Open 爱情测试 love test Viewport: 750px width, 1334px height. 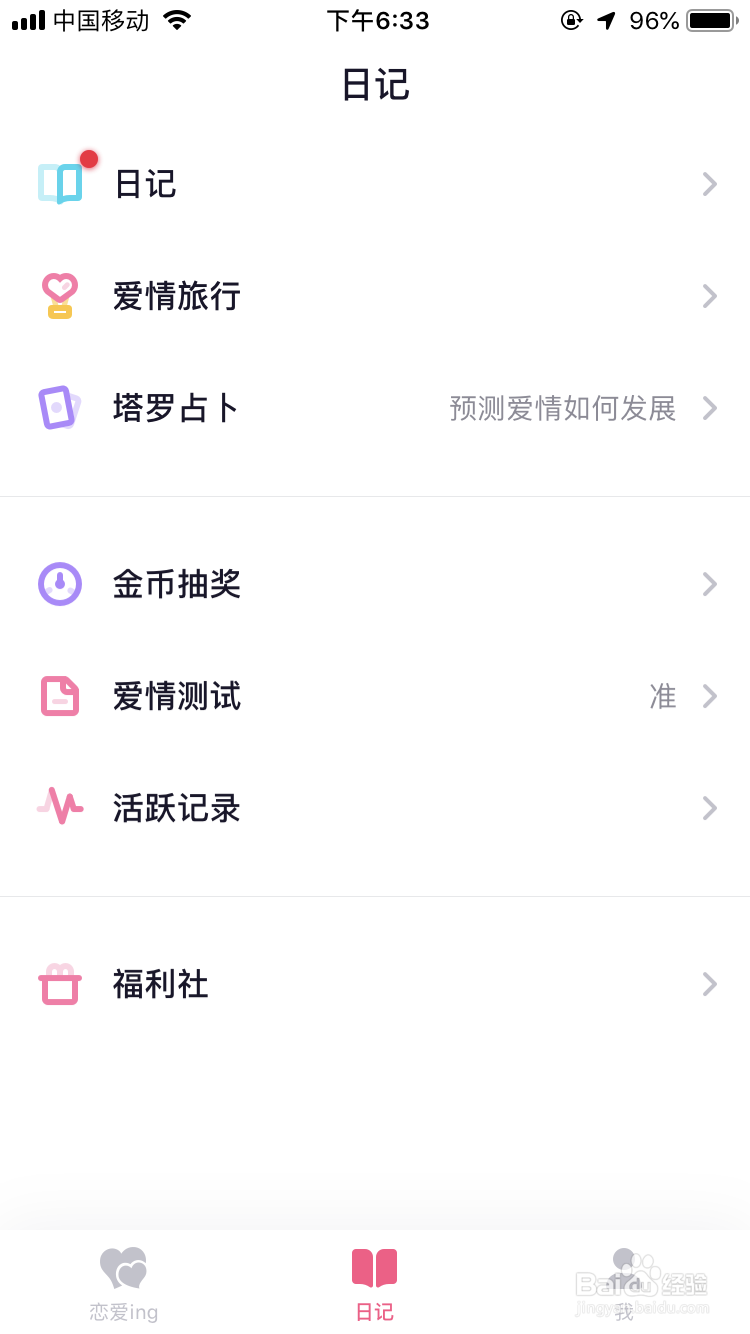pyautogui.click(x=375, y=696)
